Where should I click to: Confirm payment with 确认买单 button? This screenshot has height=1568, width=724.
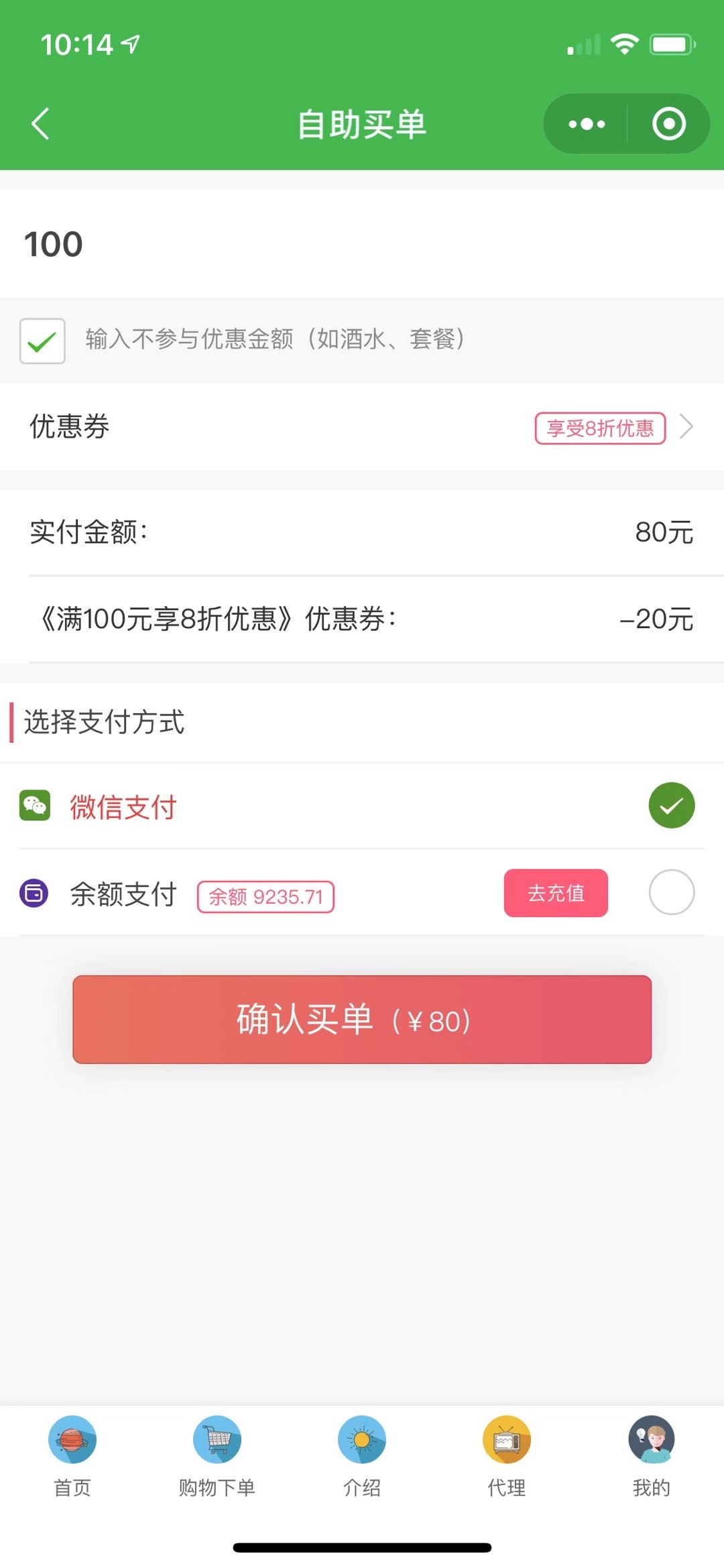362,1020
